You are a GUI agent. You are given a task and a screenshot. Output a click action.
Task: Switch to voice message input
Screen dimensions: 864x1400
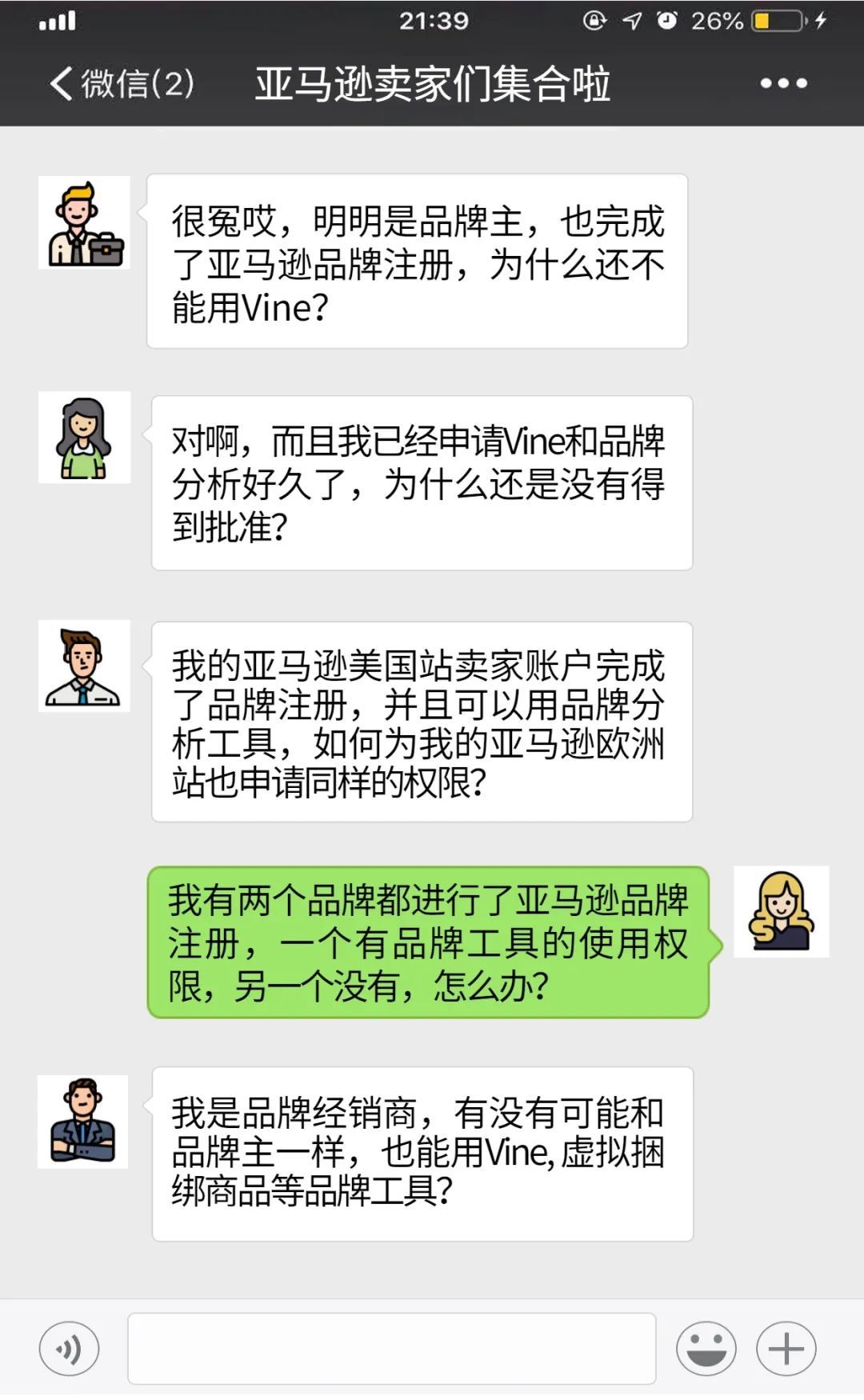[70, 1349]
